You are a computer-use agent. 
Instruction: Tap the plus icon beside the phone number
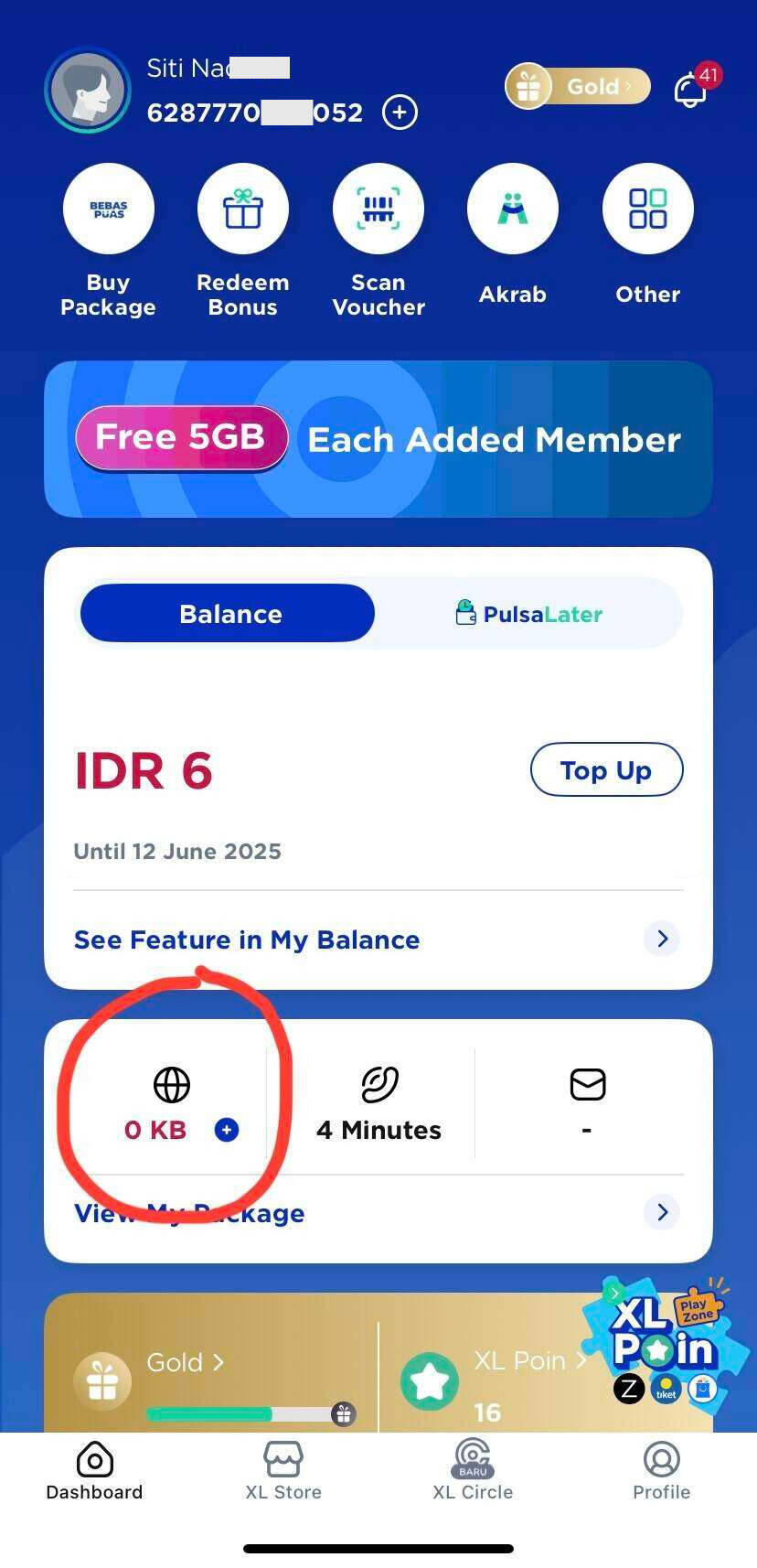[x=400, y=113]
